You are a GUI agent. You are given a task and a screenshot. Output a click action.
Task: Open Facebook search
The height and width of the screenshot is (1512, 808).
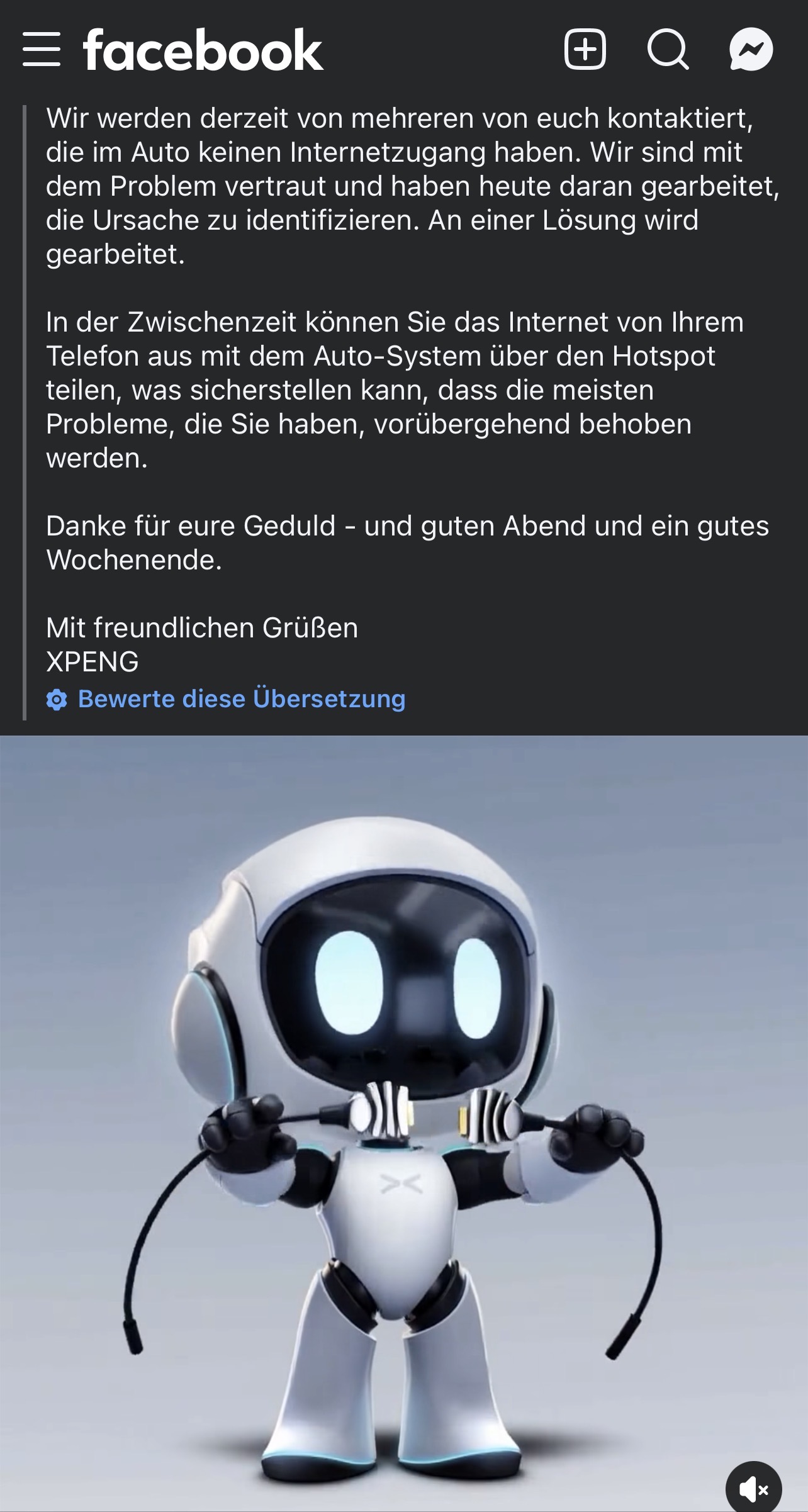pyautogui.click(x=668, y=49)
